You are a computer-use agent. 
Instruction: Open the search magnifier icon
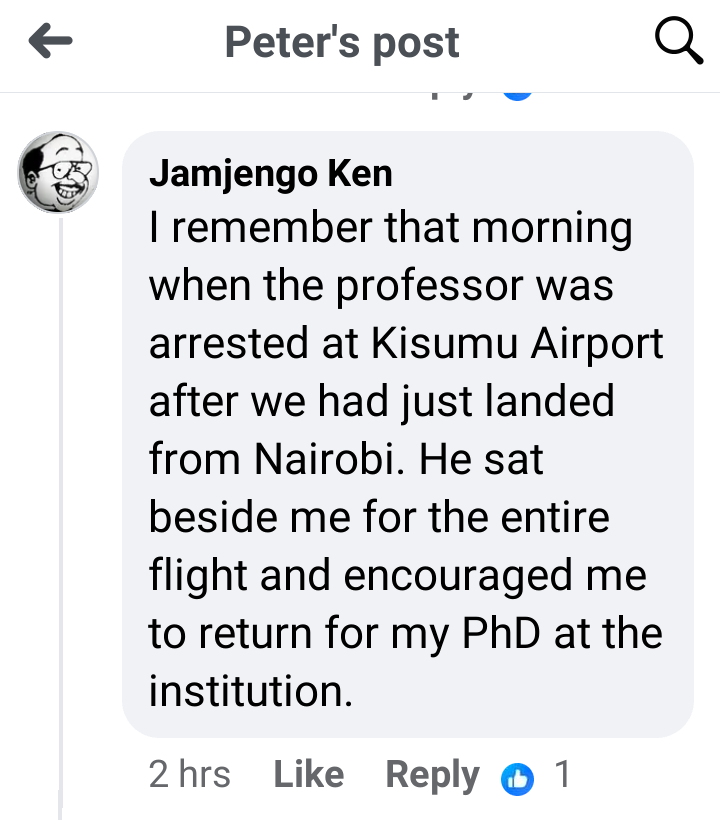pyautogui.click(x=679, y=42)
